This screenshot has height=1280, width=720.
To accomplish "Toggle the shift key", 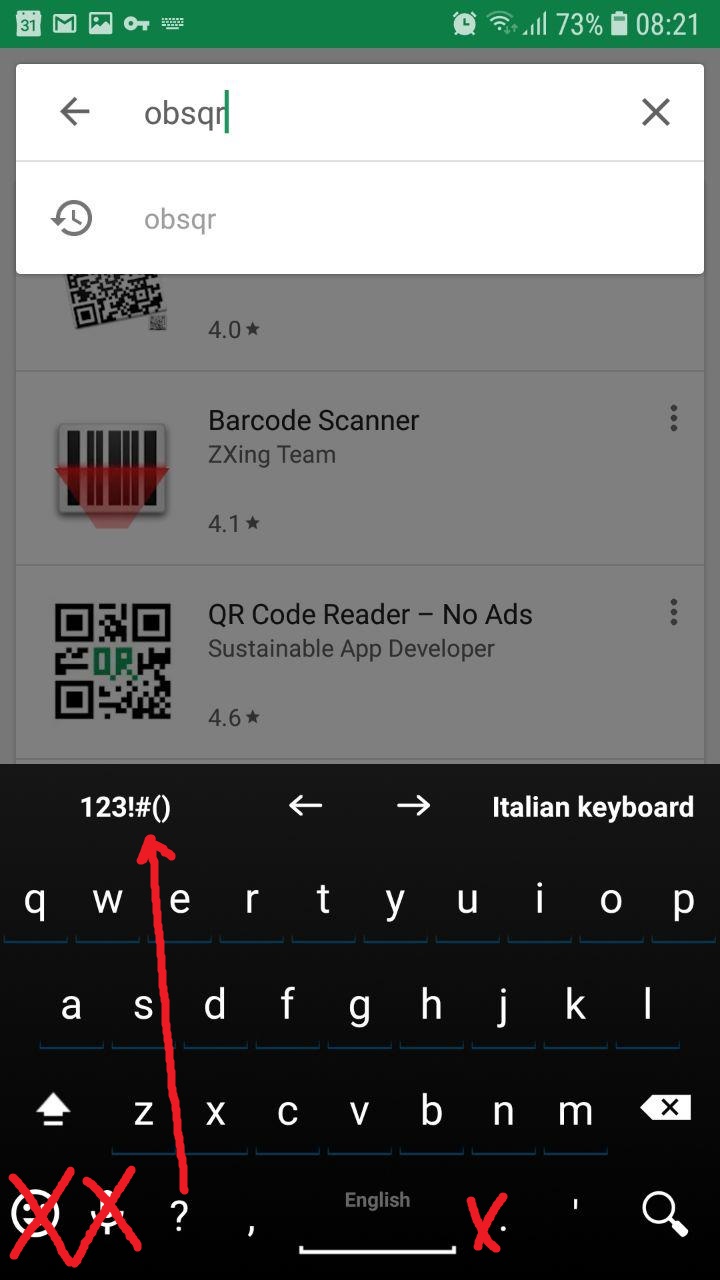I will click(53, 1108).
